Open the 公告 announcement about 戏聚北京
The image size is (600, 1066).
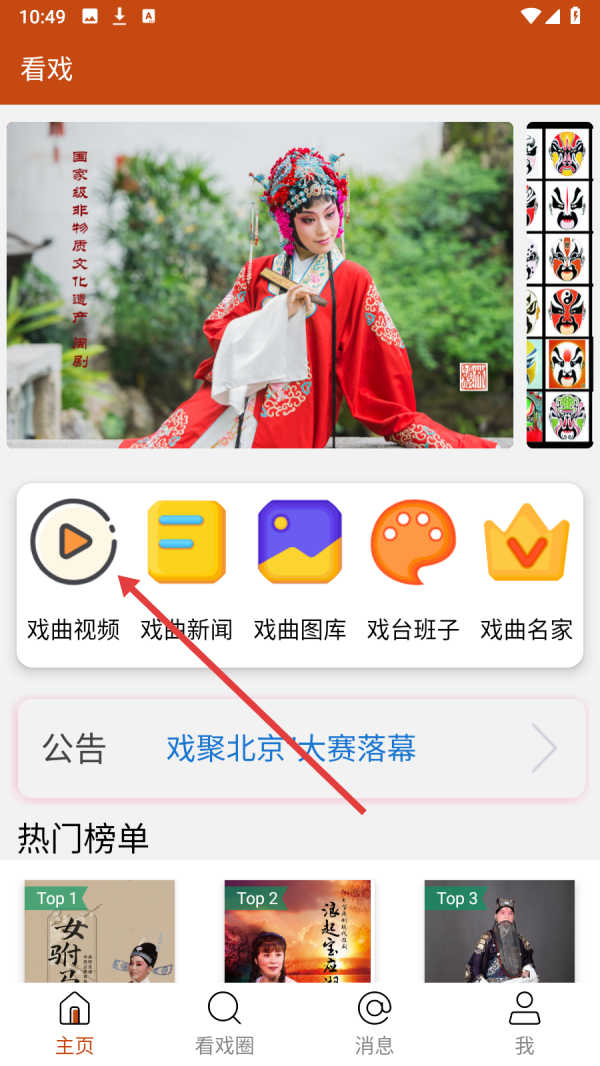301,748
